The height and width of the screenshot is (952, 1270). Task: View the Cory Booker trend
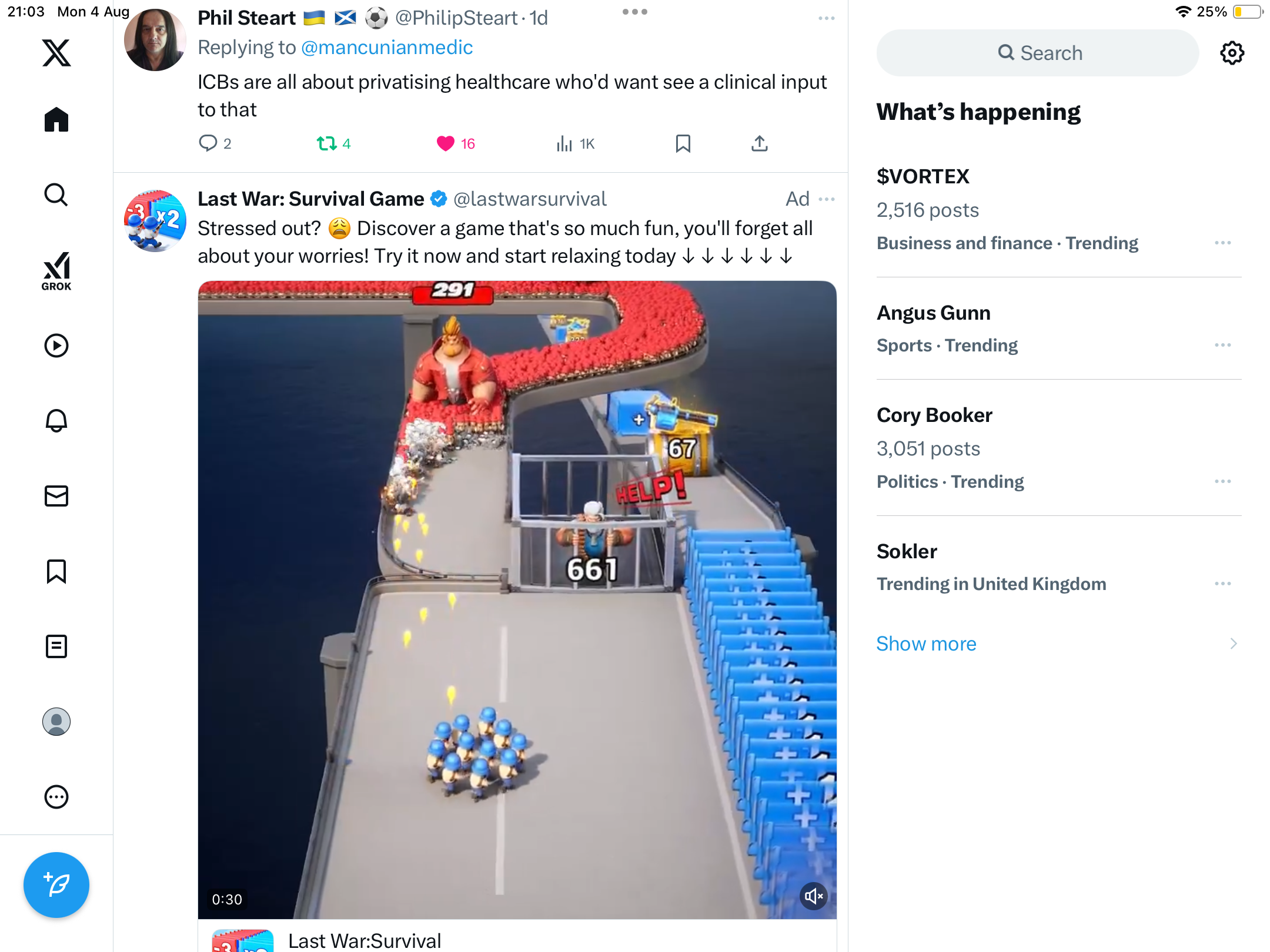coord(934,415)
